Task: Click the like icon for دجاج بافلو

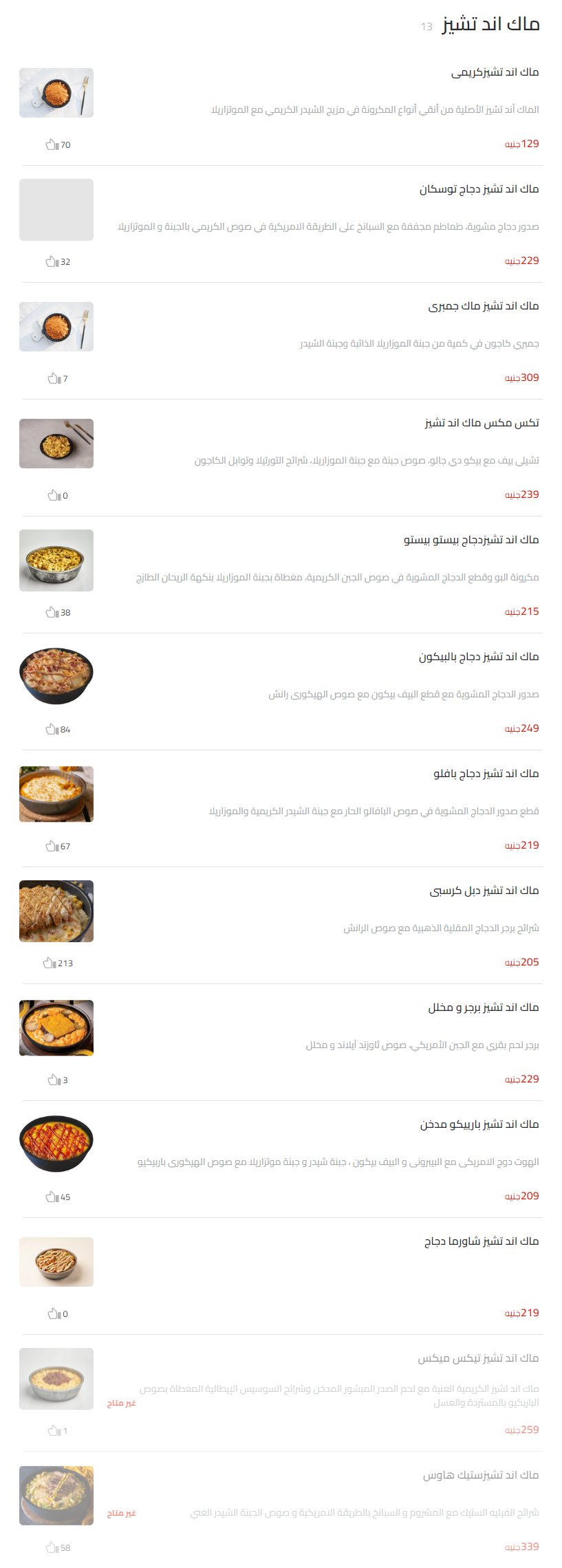Action: pyautogui.click(x=50, y=847)
